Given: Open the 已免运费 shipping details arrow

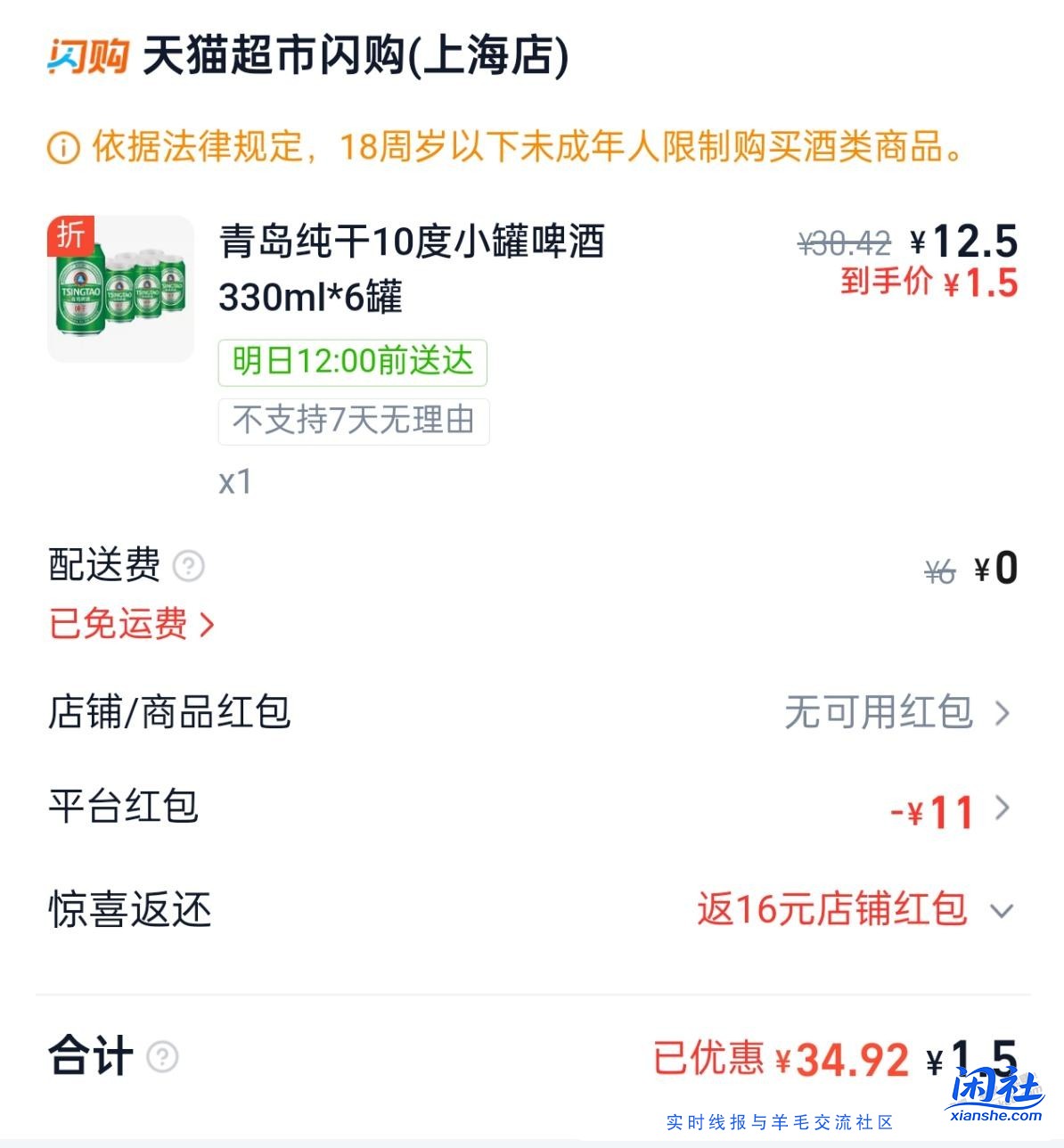Looking at the screenshot, I should (x=209, y=627).
